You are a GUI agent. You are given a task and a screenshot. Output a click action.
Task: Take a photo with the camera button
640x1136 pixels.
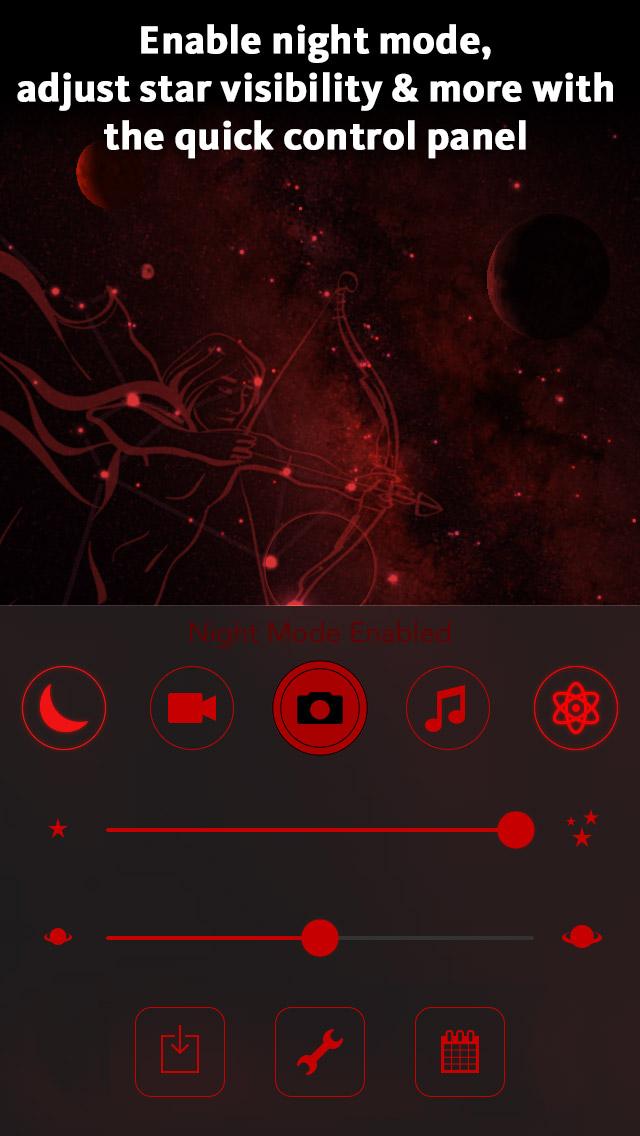320,708
